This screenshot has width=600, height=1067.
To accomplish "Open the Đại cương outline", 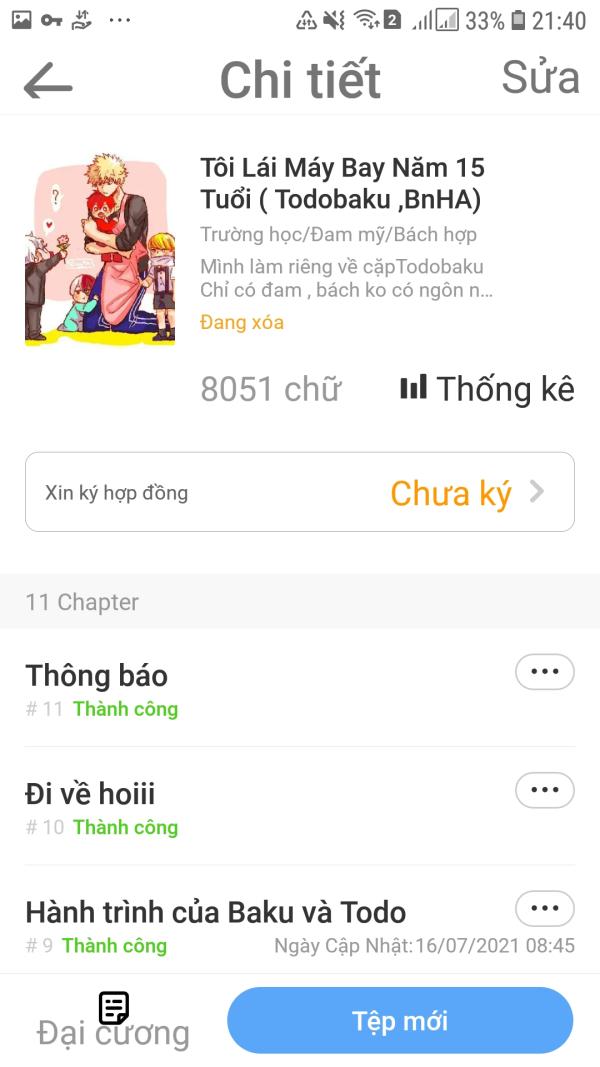I will click(113, 1022).
